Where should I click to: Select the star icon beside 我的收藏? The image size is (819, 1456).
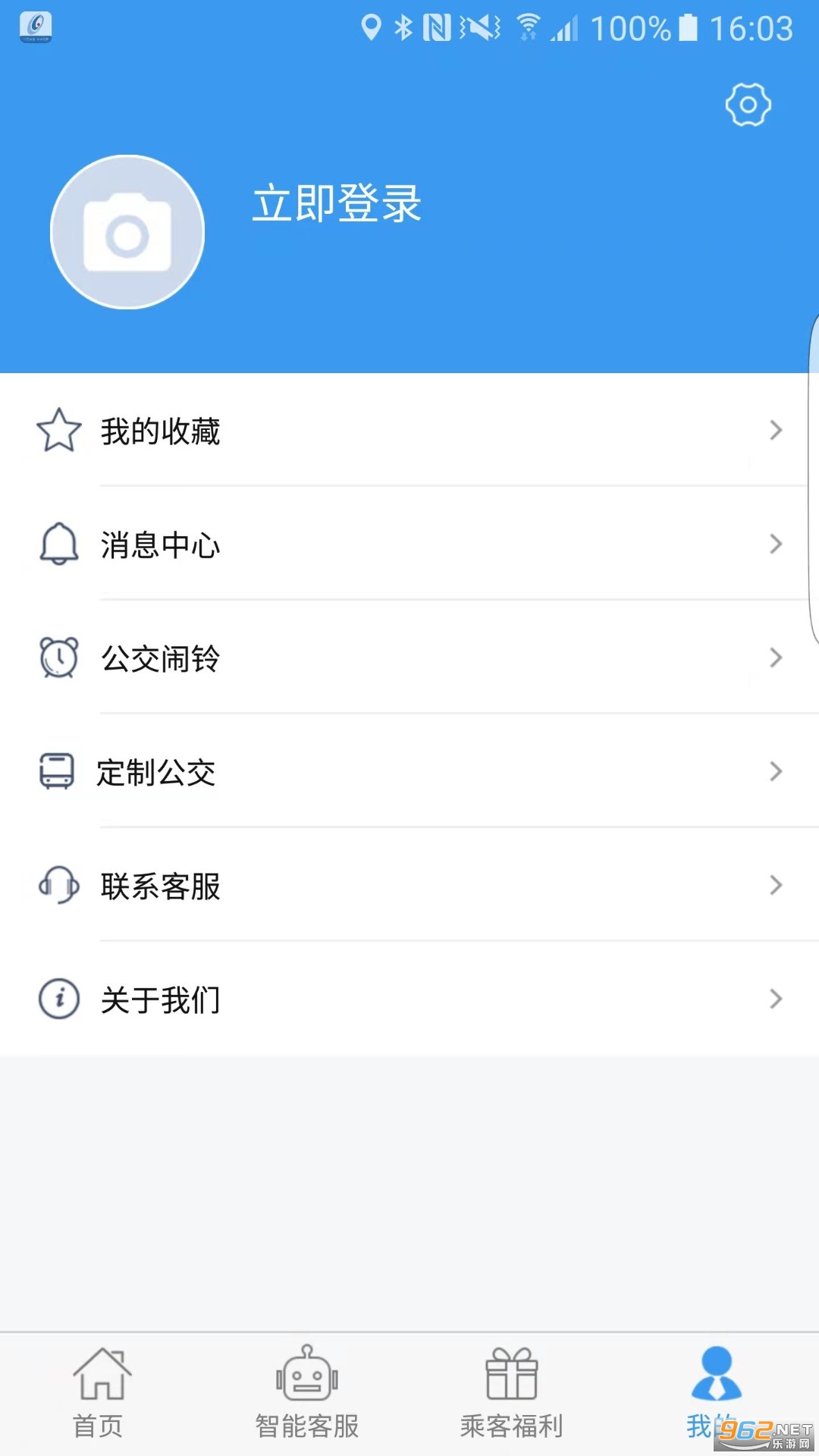pyautogui.click(x=59, y=431)
